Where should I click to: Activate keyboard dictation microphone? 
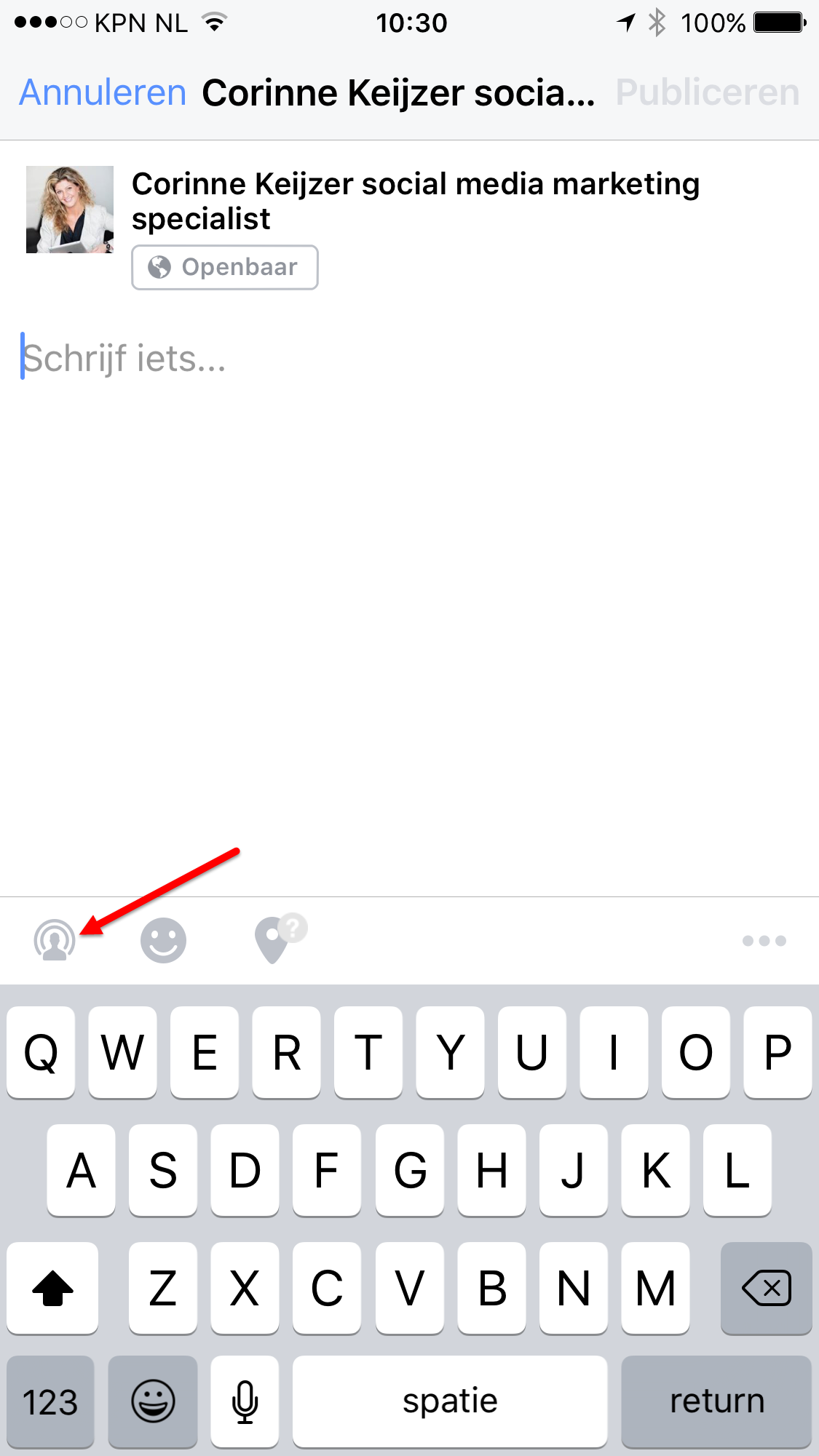tap(245, 1401)
